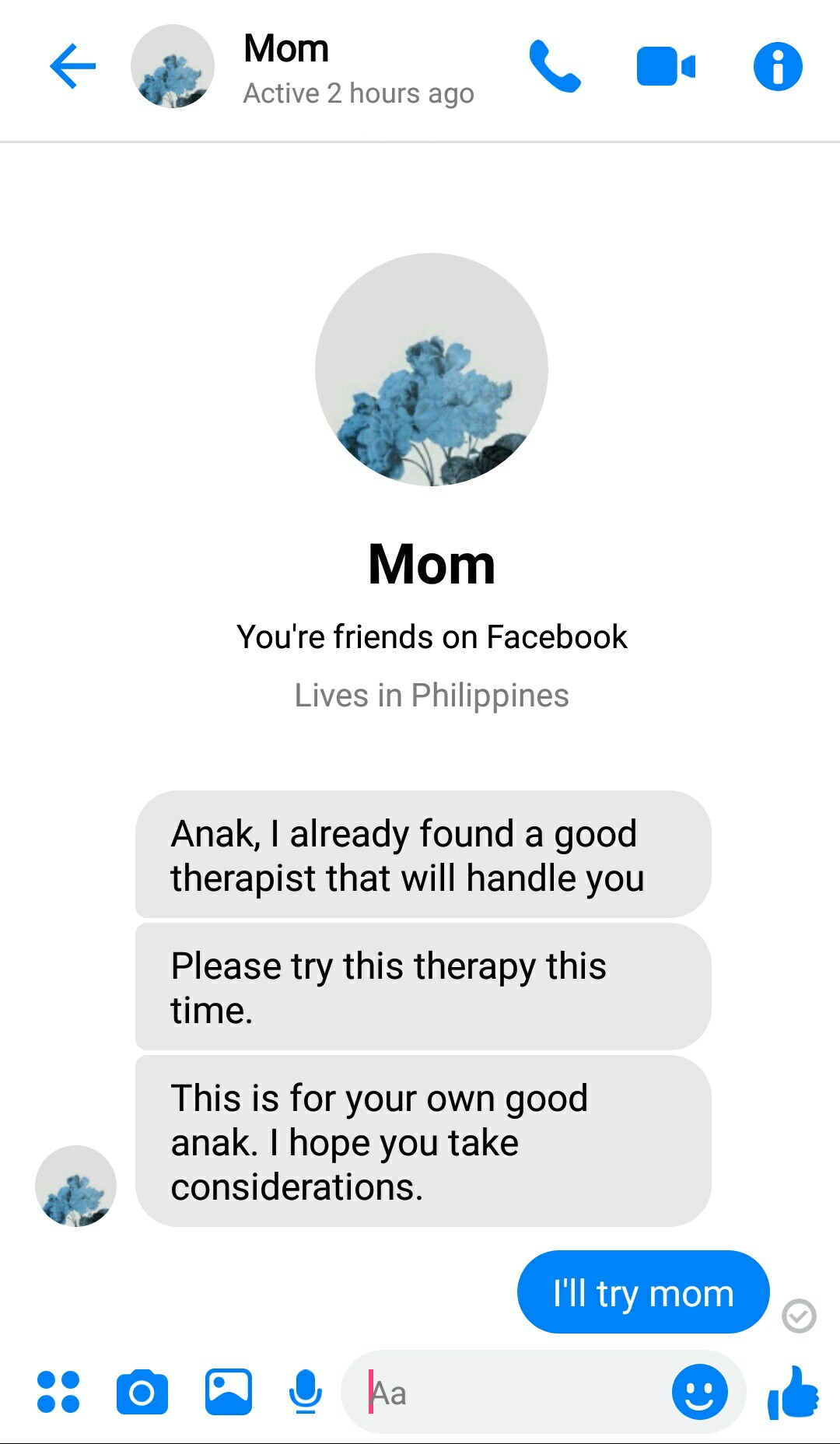Open the emoji picker in the message field
The width and height of the screenshot is (840, 1444).
[699, 1392]
